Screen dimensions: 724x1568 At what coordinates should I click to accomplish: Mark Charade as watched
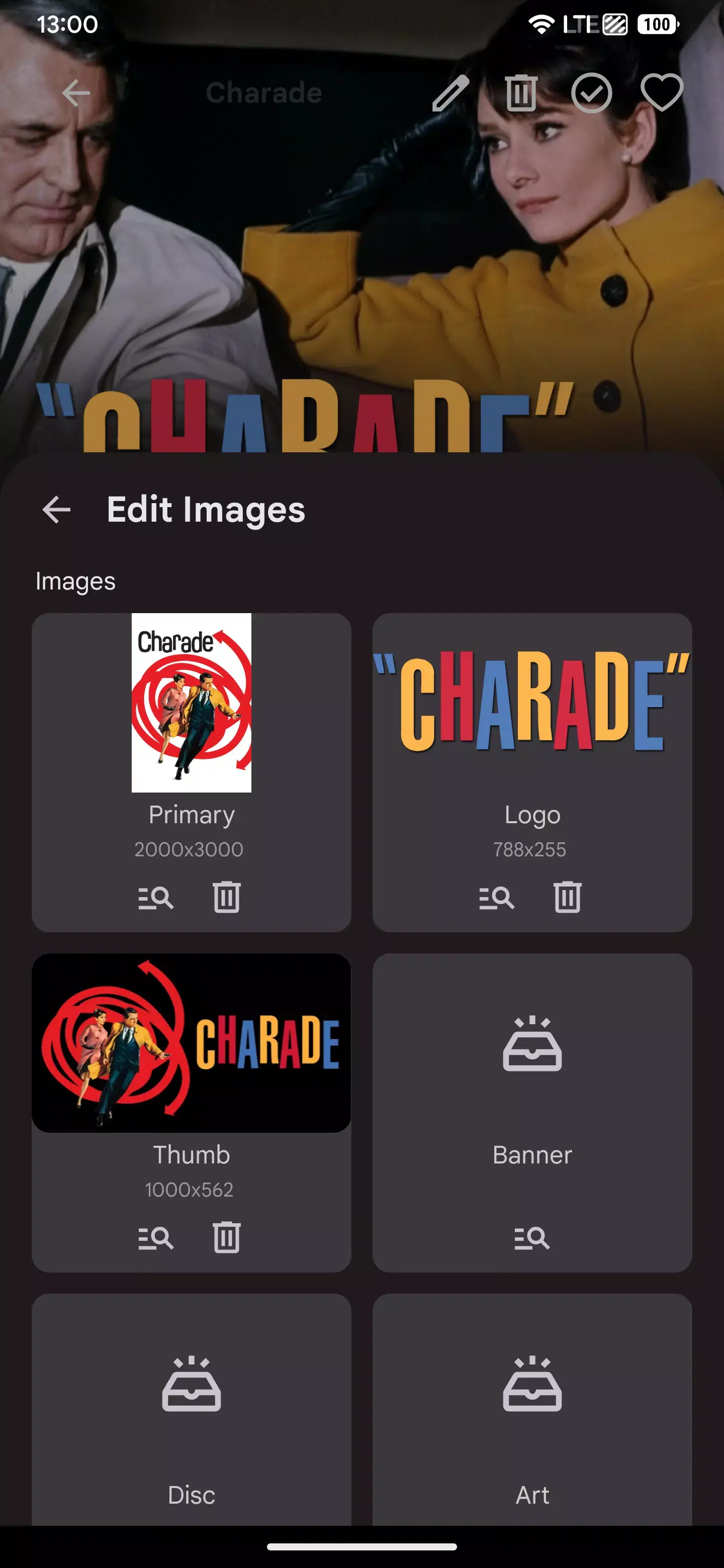(x=592, y=92)
